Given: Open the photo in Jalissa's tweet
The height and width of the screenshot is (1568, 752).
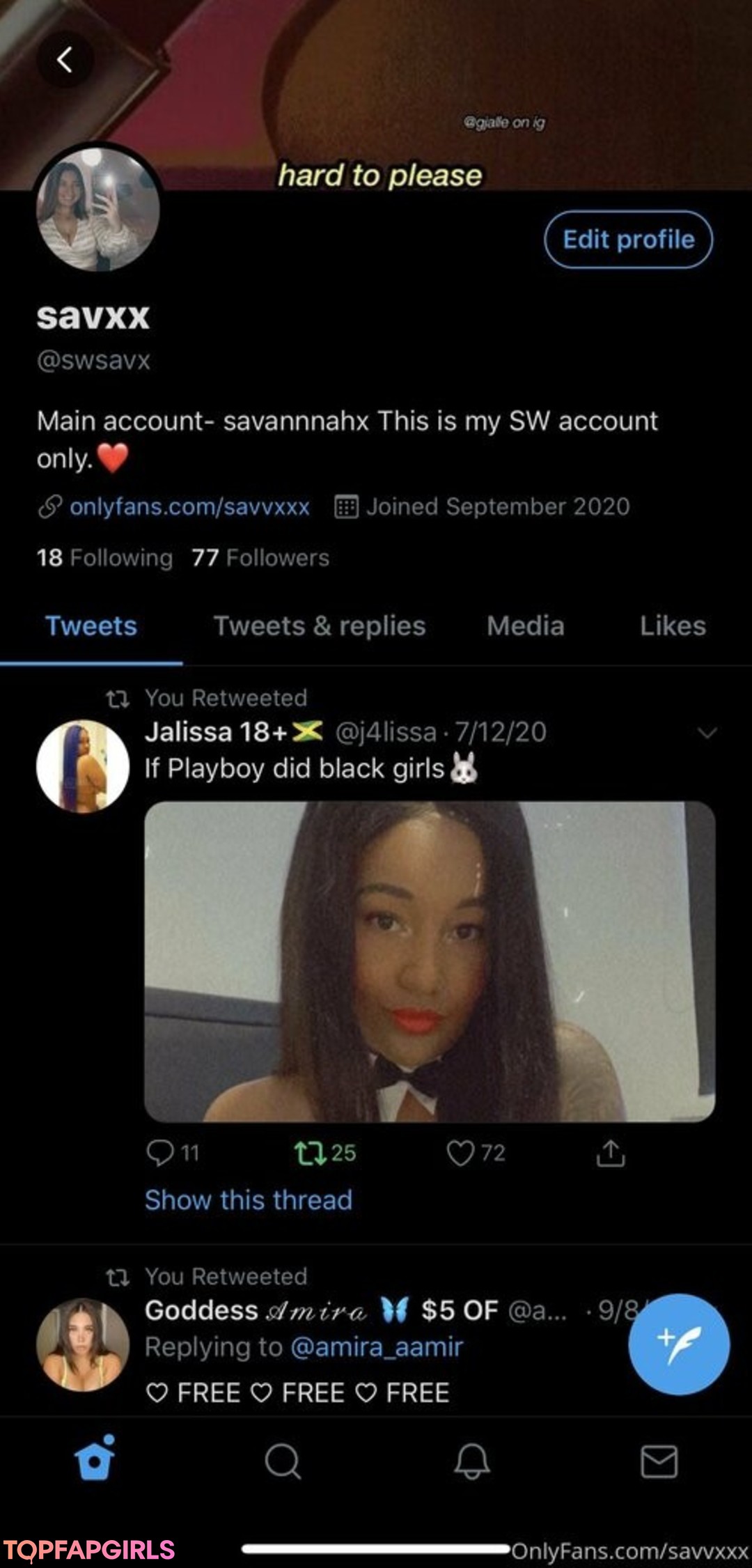Looking at the screenshot, I should pos(429,961).
